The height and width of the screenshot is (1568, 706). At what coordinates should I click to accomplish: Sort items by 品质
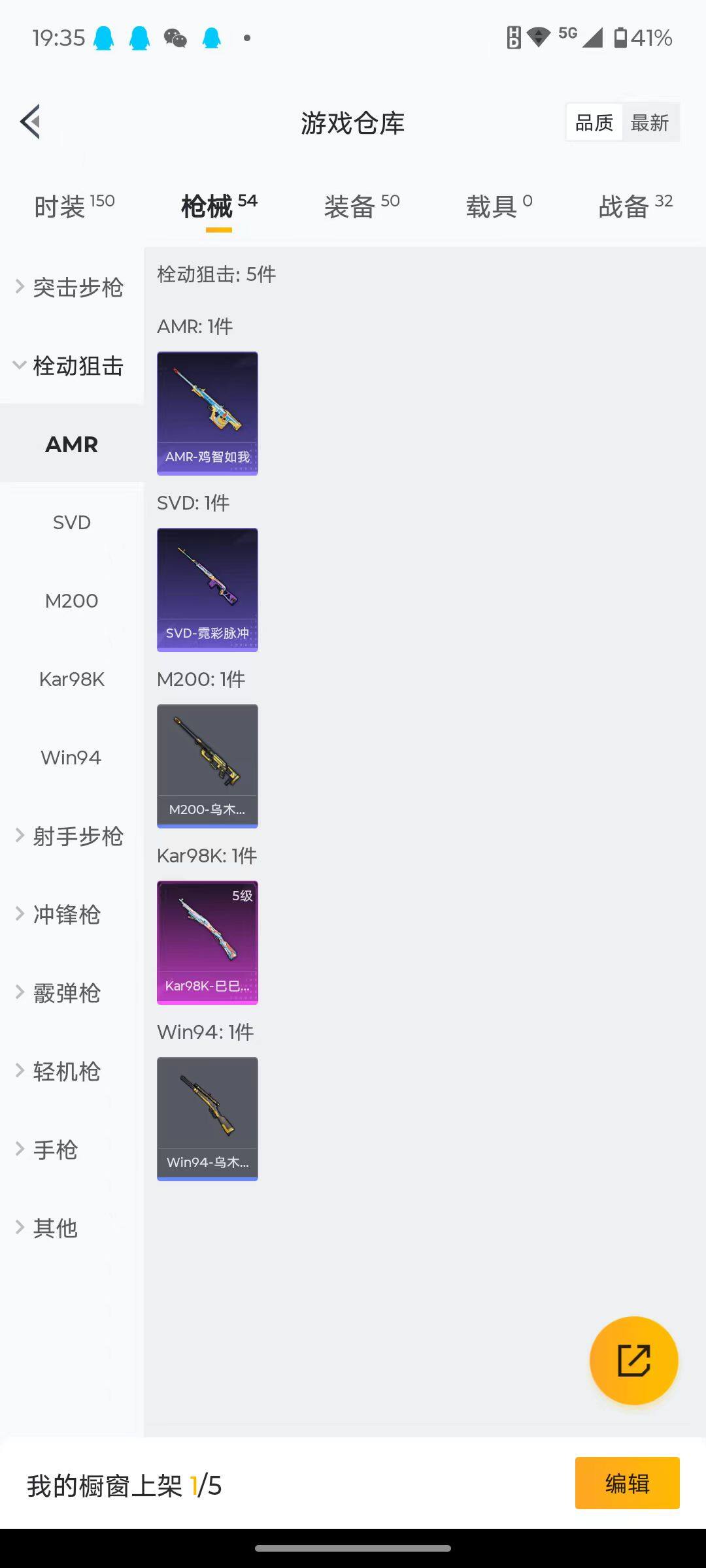(594, 122)
